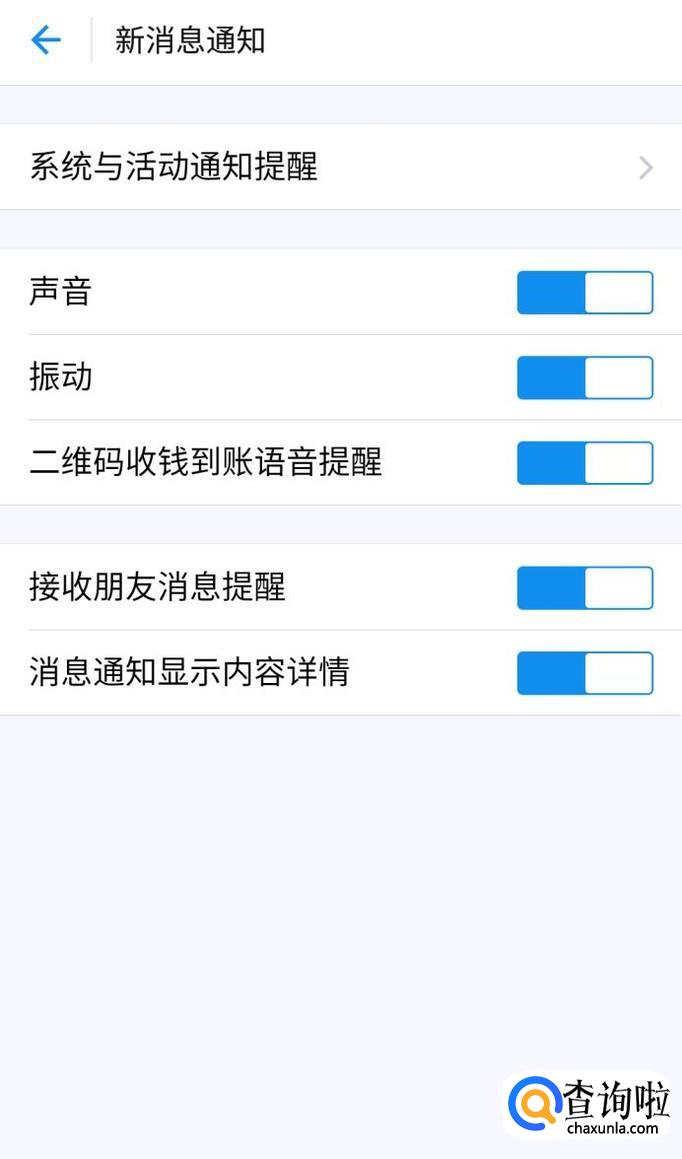The image size is (682, 1159).
Task: Toggle 消息通知显示内容详情 switch
Action: pyautogui.click(x=584, y=673)
